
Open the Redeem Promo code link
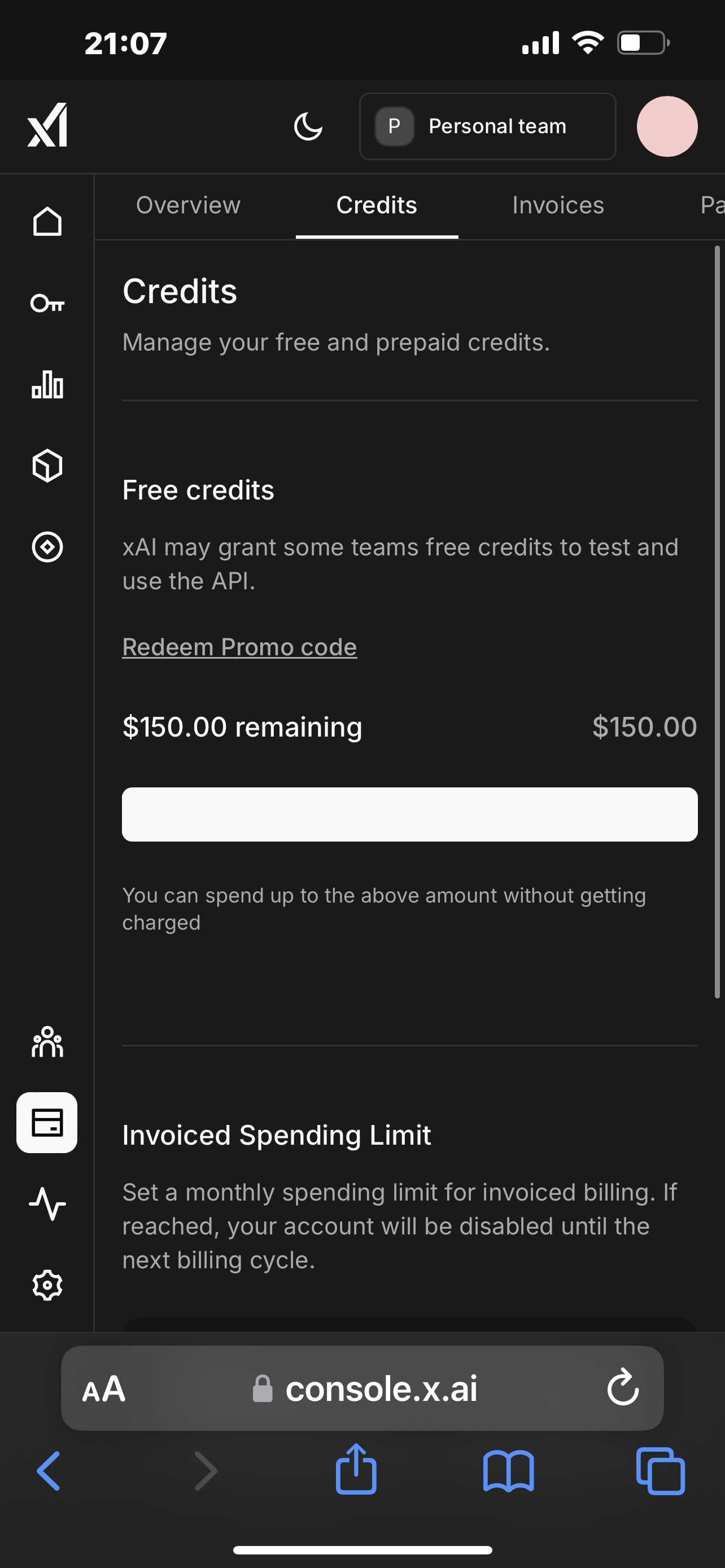[x=239, y=646]
